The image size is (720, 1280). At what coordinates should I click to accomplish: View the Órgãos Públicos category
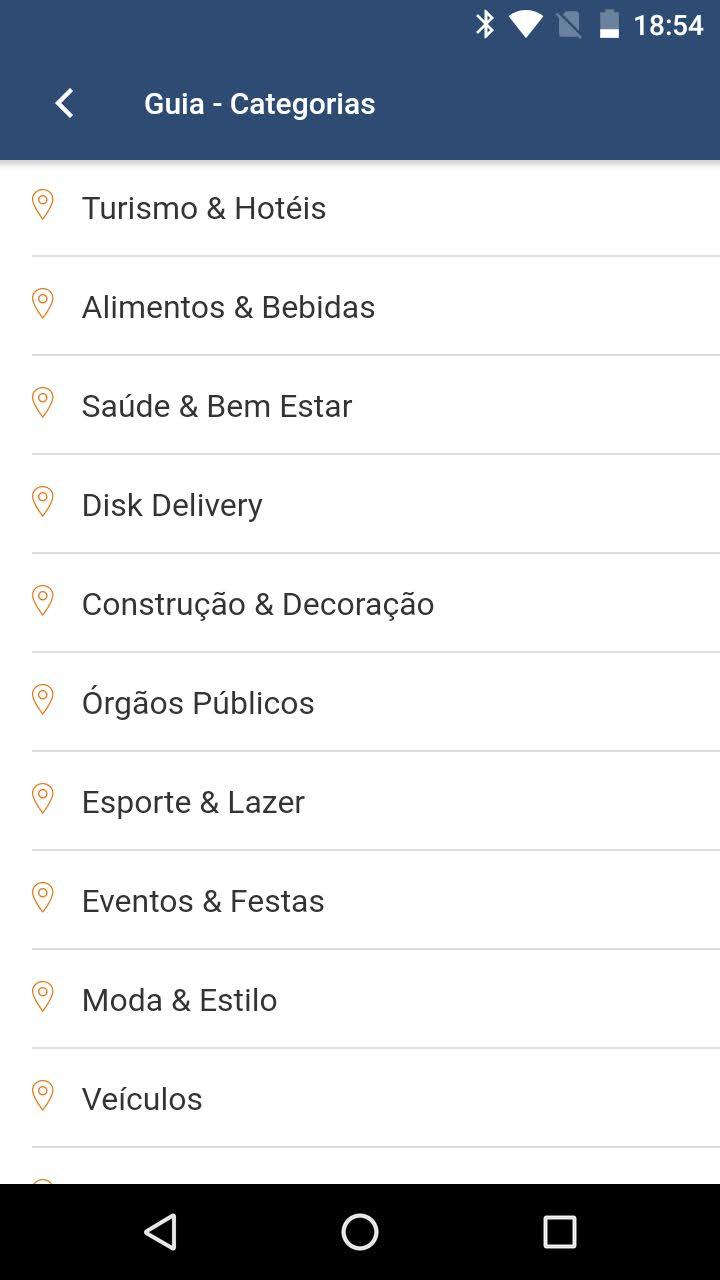coord(360,702)
